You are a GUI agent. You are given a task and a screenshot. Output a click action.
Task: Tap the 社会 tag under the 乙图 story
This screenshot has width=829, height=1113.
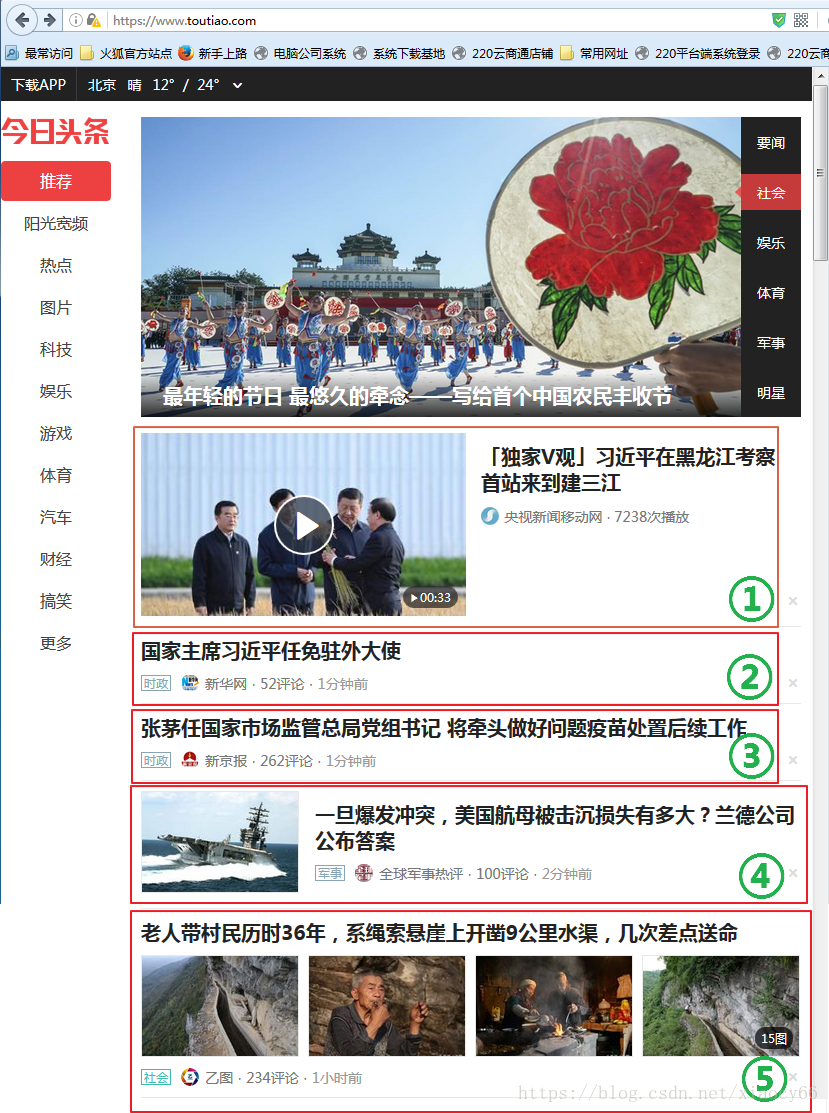pyautogui.click(x=156, y=1078)
